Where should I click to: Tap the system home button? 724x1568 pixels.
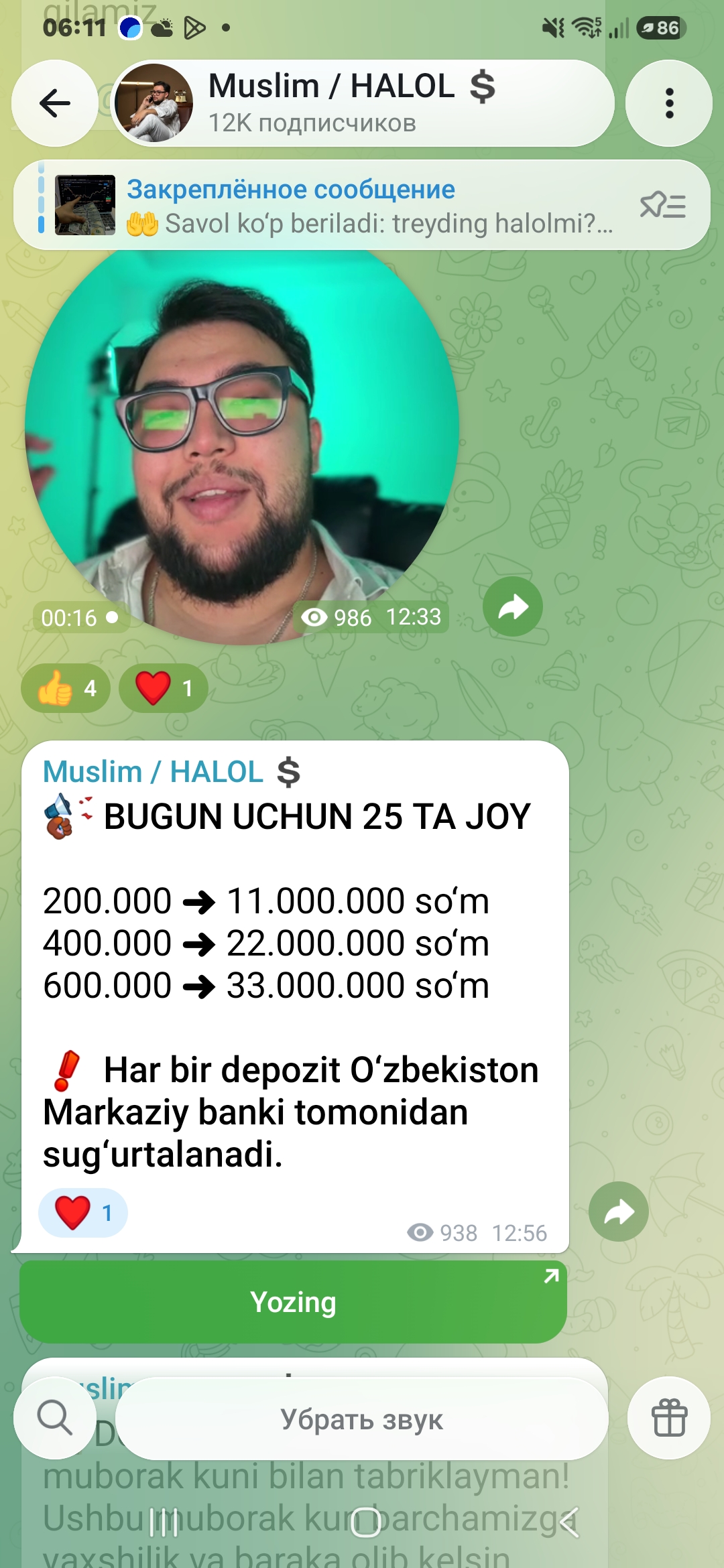[365, 1522]
